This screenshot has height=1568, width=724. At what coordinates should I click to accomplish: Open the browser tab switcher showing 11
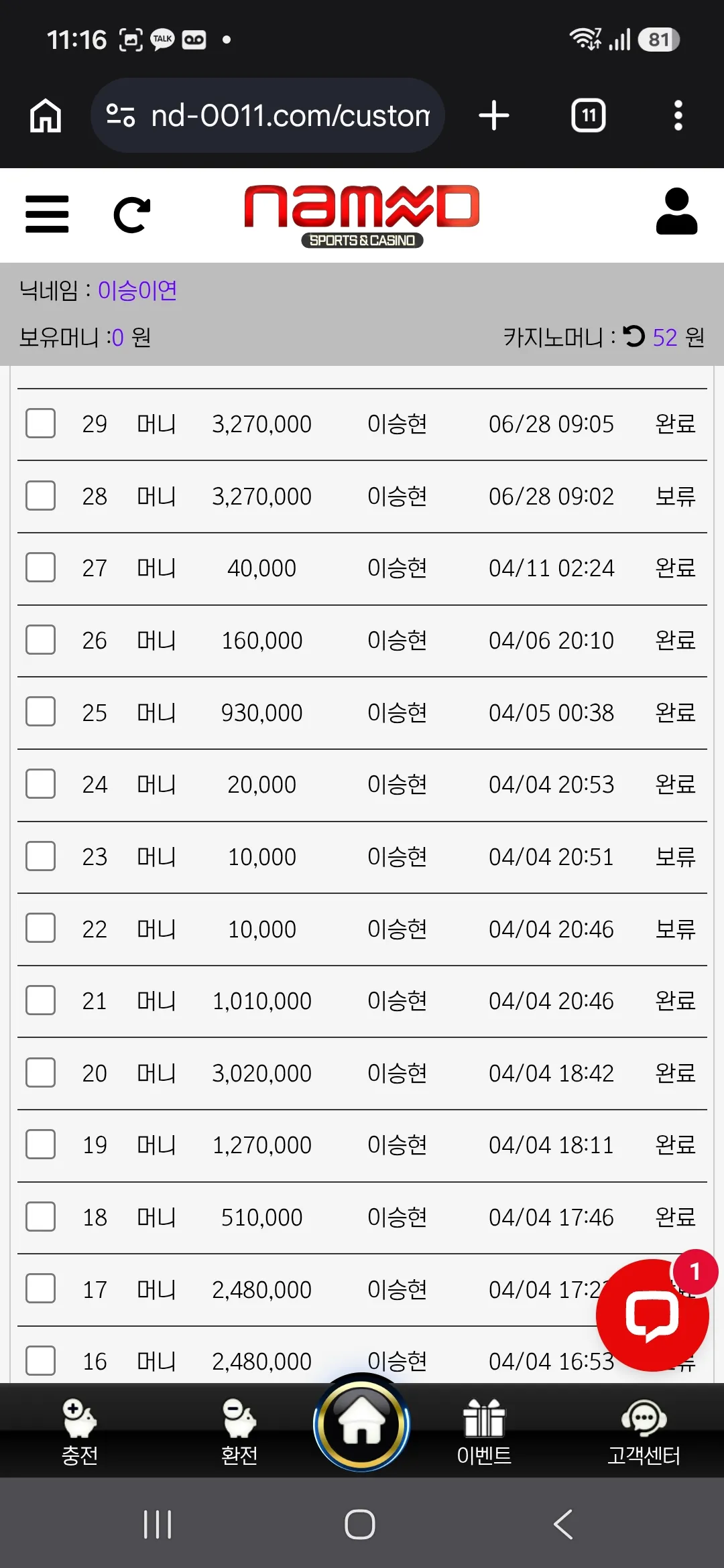click(589, 115)
